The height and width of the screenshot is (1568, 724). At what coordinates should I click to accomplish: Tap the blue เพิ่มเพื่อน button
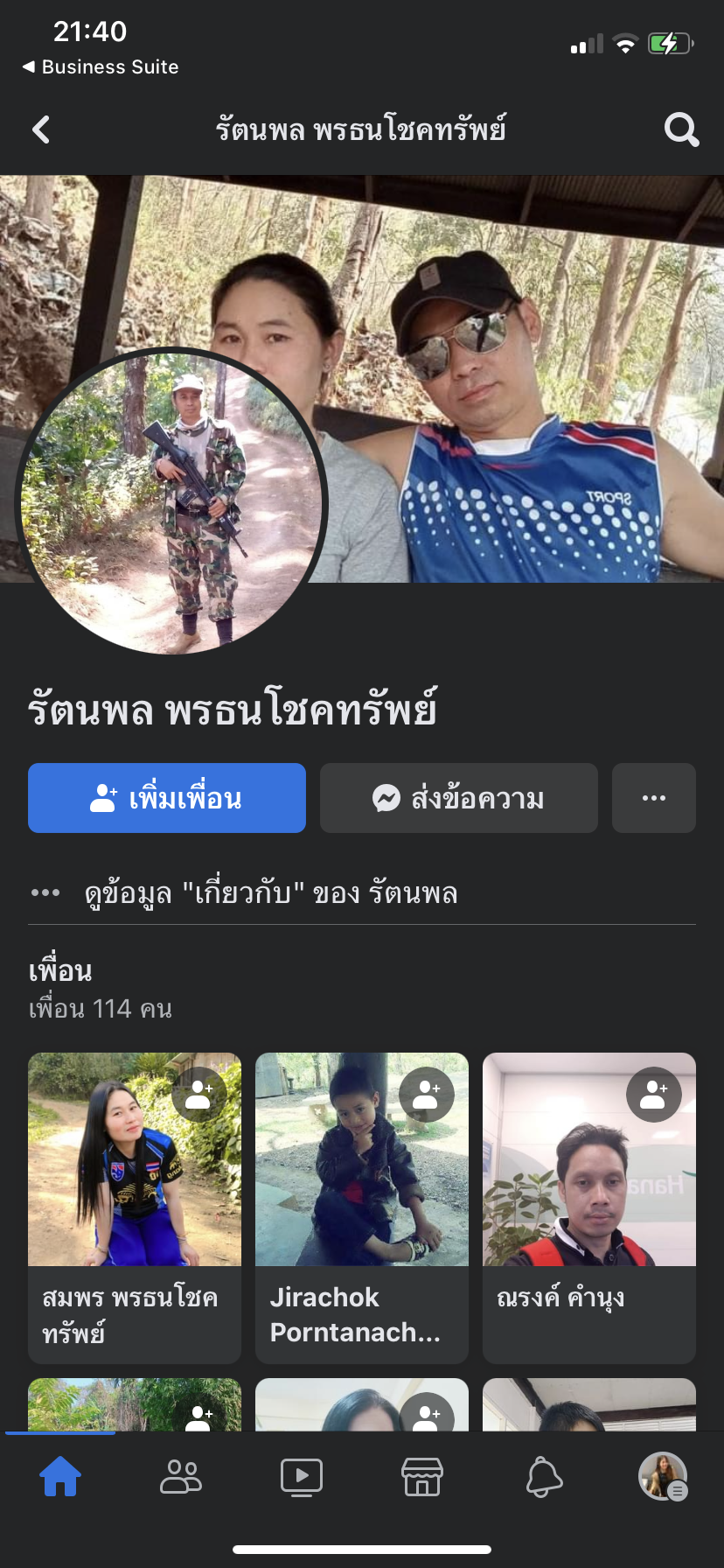(167, 798)
